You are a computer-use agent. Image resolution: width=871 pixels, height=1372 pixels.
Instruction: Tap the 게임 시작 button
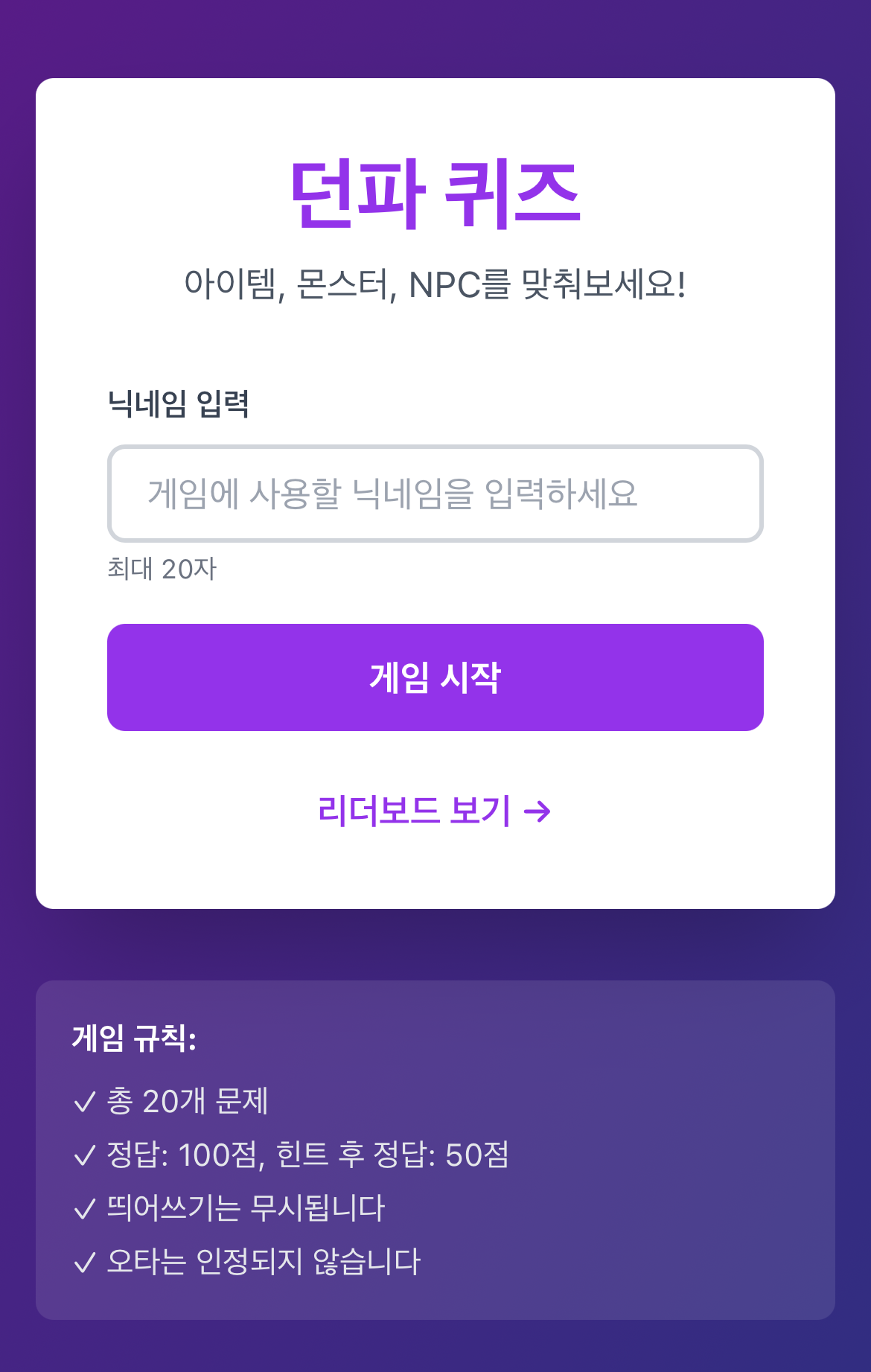tap(435, 677)
